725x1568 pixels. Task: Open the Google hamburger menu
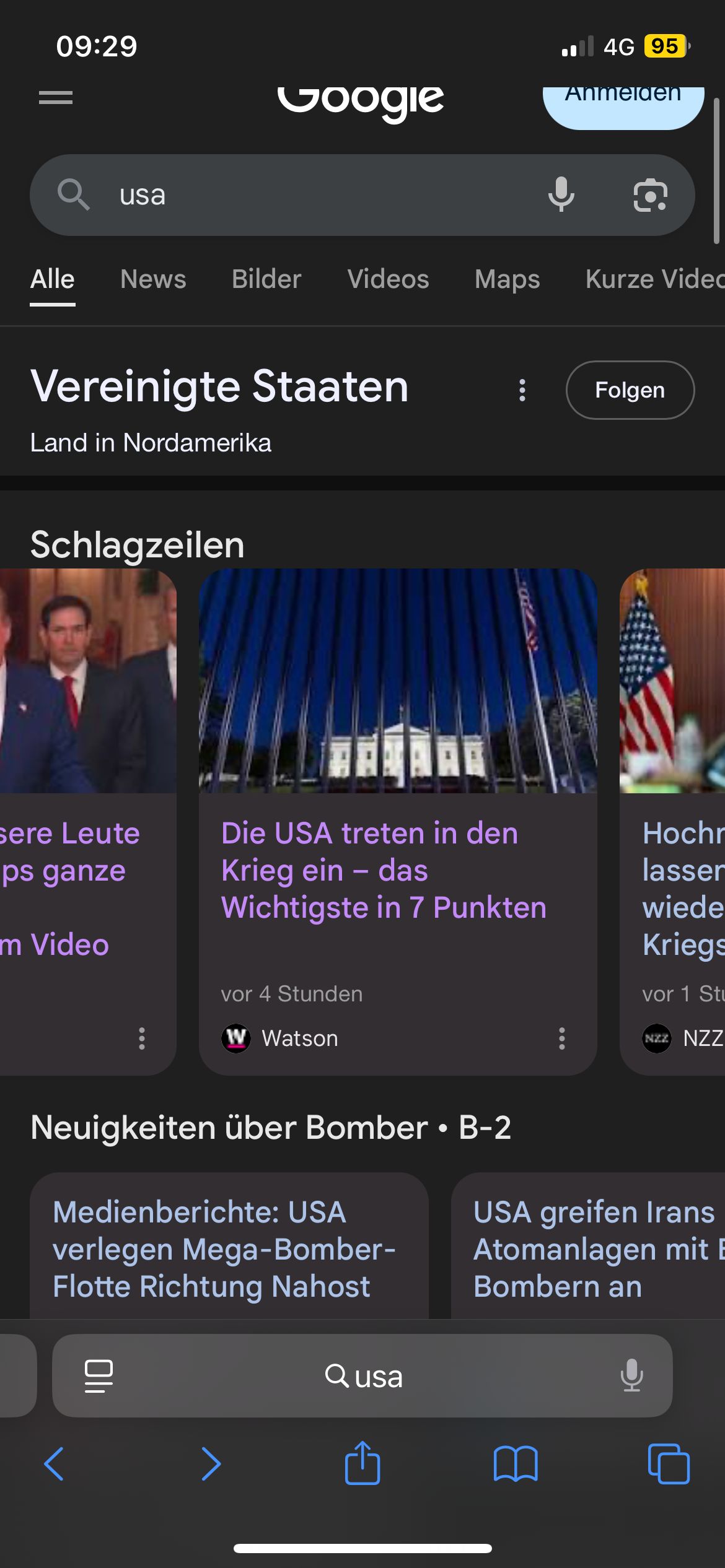(x=56, y=98)
